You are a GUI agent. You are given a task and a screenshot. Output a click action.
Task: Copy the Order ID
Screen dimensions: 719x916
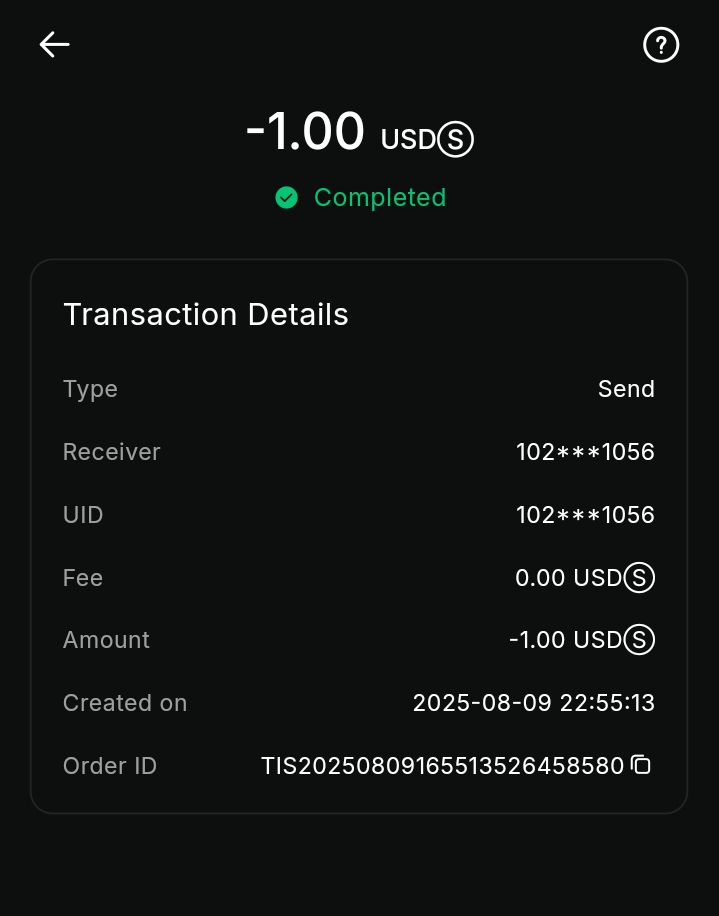pos(642,765)
